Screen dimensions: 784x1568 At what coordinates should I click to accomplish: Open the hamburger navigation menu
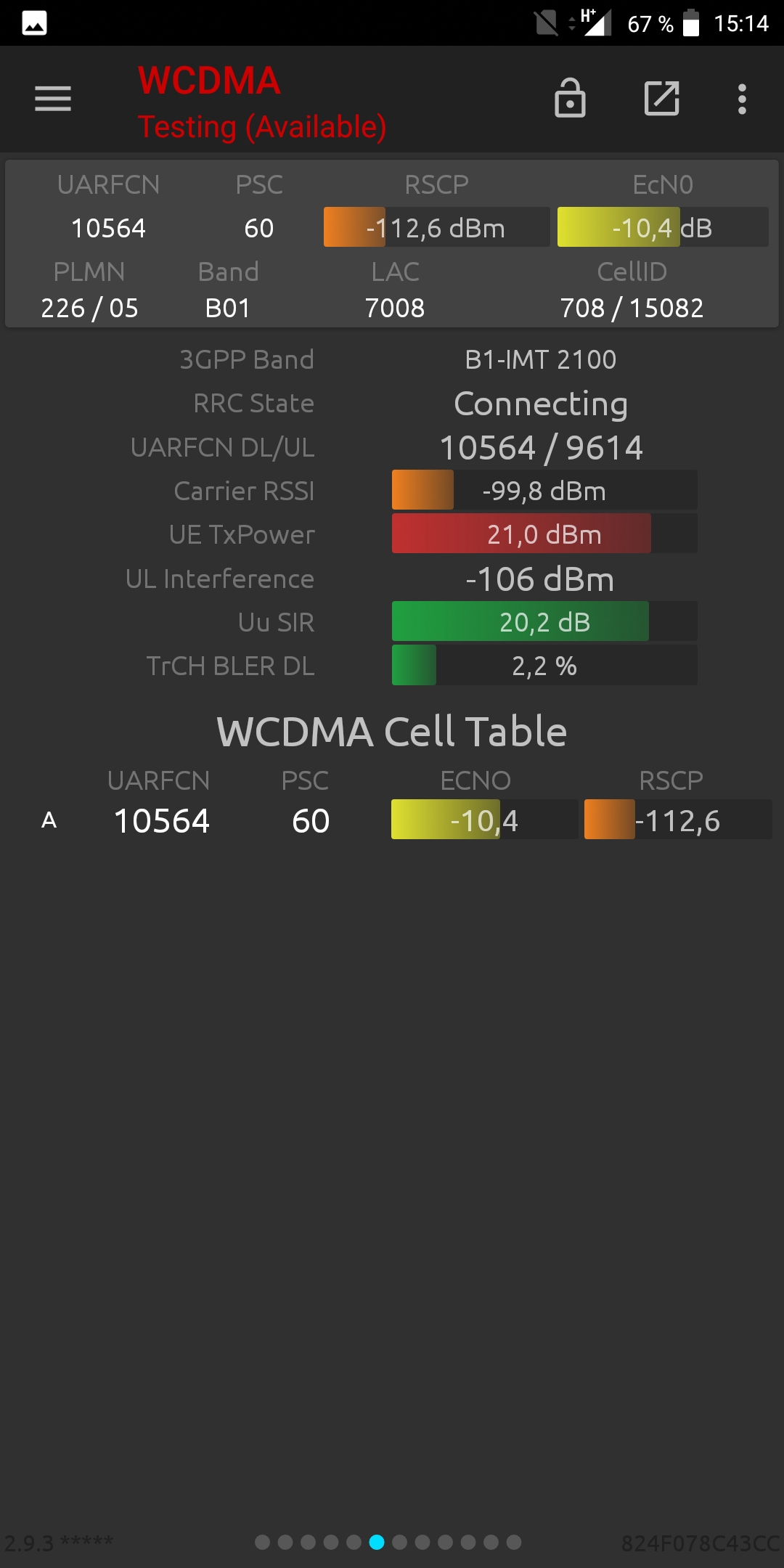pyautogui.click(x=53, y=99)
